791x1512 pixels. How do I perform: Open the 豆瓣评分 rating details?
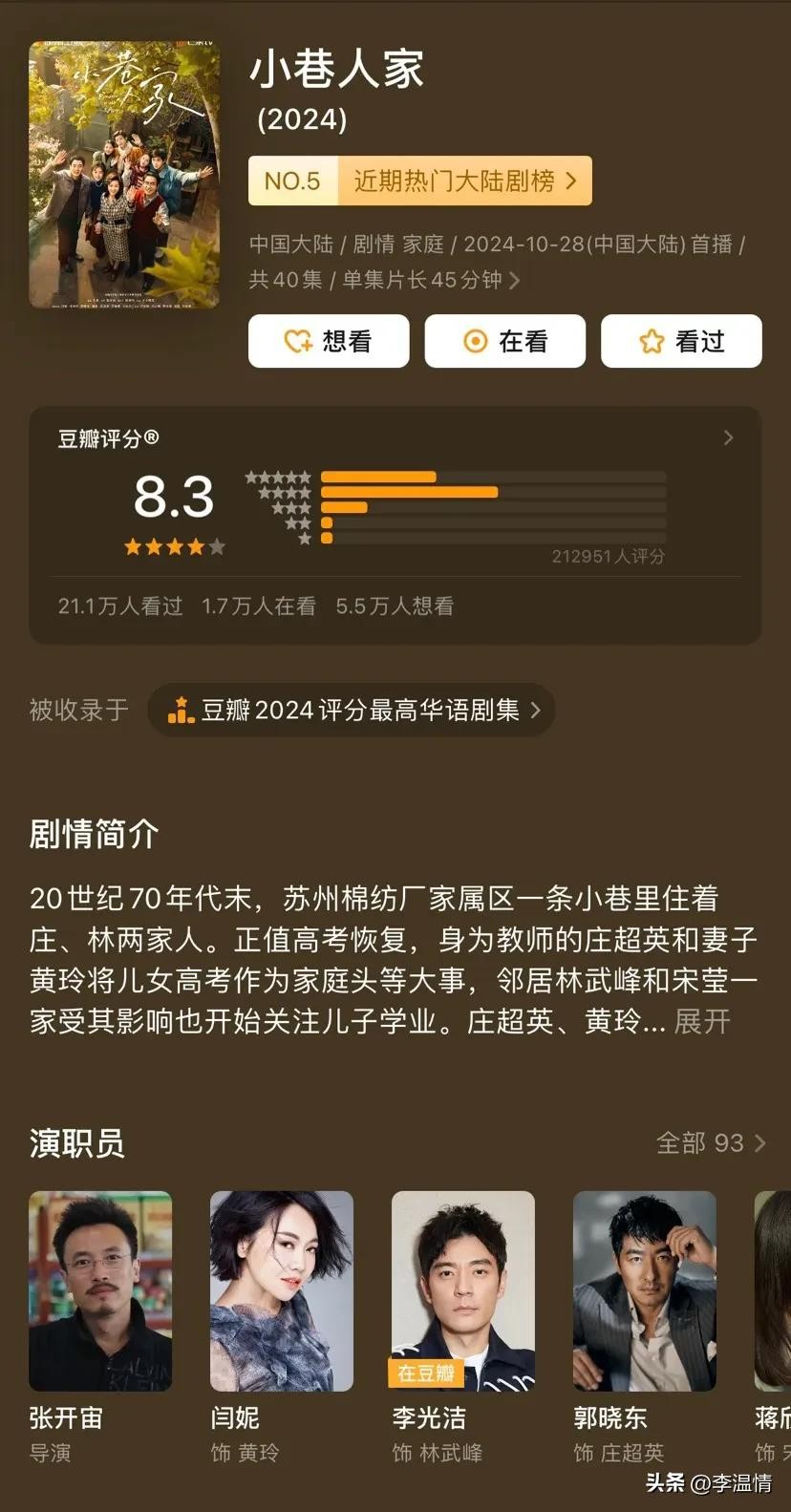coord(728,437)
